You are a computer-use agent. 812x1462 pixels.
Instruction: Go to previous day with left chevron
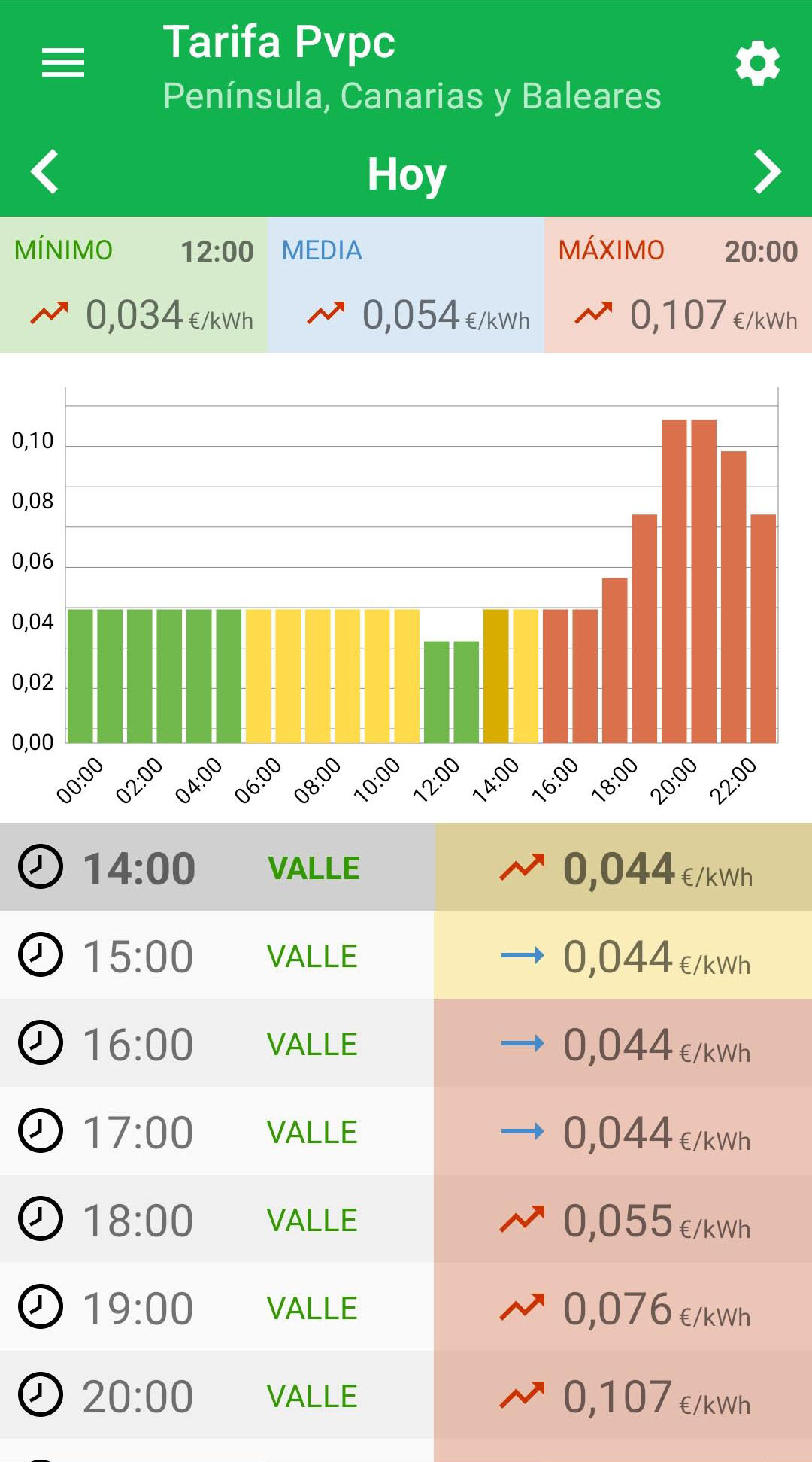click(44, 171)
